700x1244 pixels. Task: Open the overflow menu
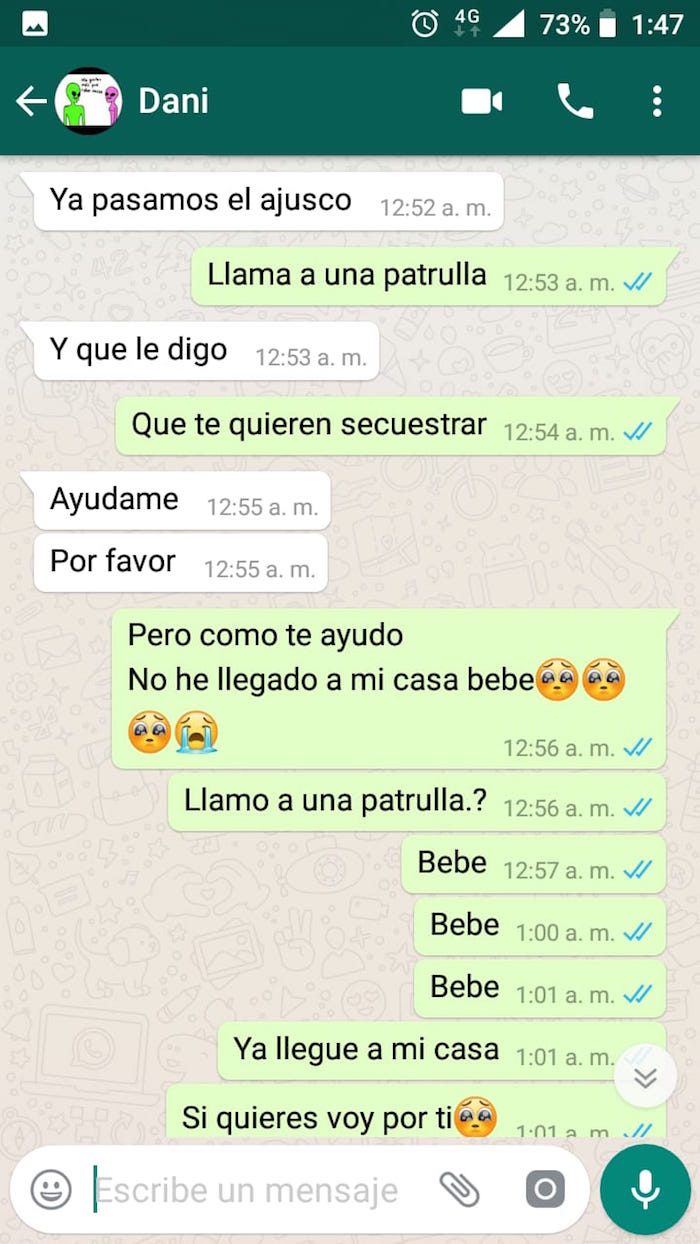[656, 101]
